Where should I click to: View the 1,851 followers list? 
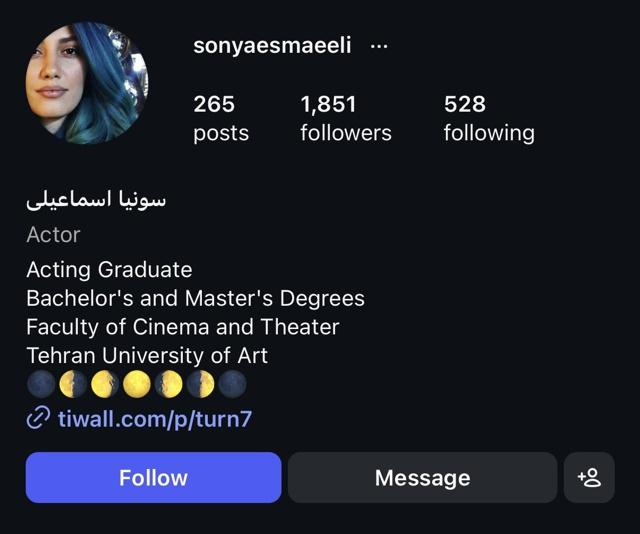345,118
